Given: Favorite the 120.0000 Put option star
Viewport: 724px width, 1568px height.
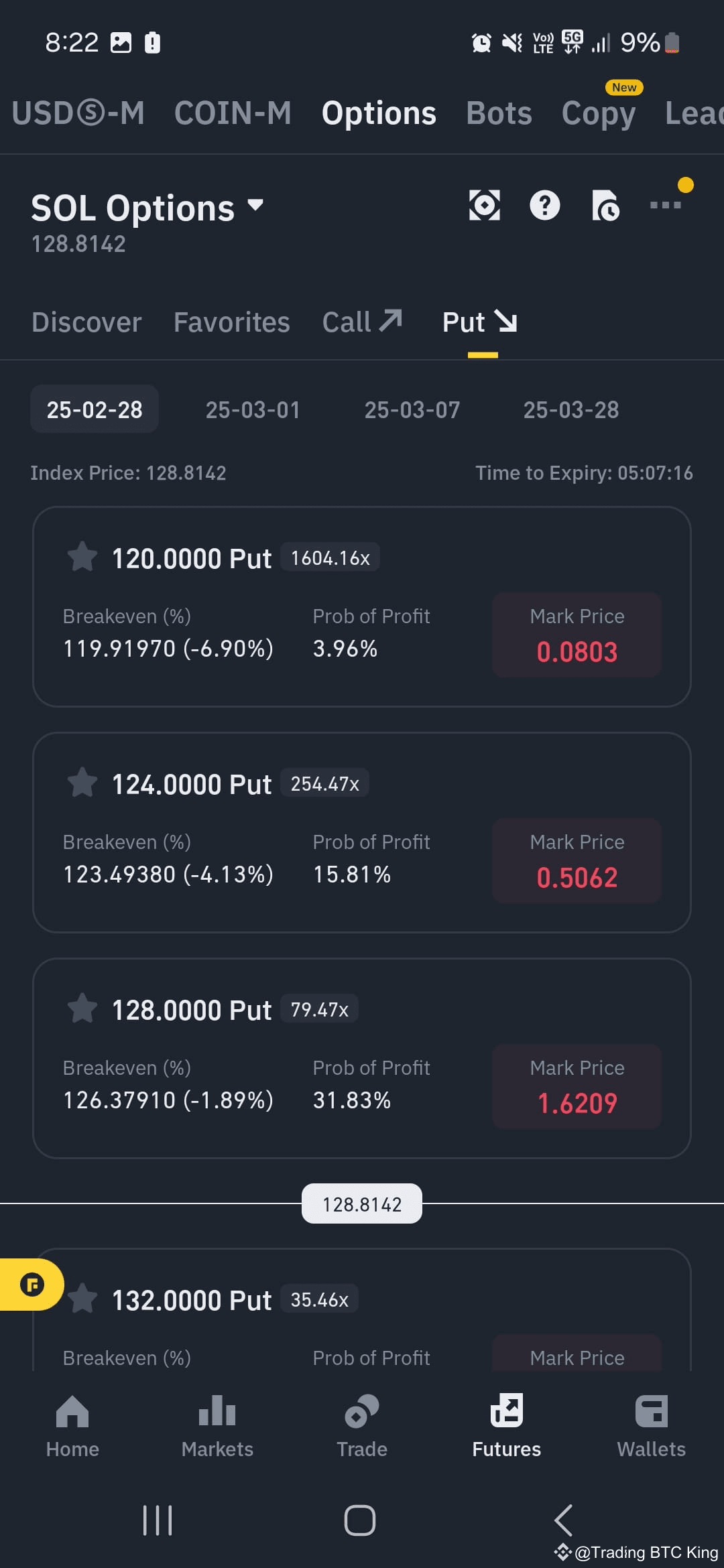Looking at the screenshot, I should (82, 556).
